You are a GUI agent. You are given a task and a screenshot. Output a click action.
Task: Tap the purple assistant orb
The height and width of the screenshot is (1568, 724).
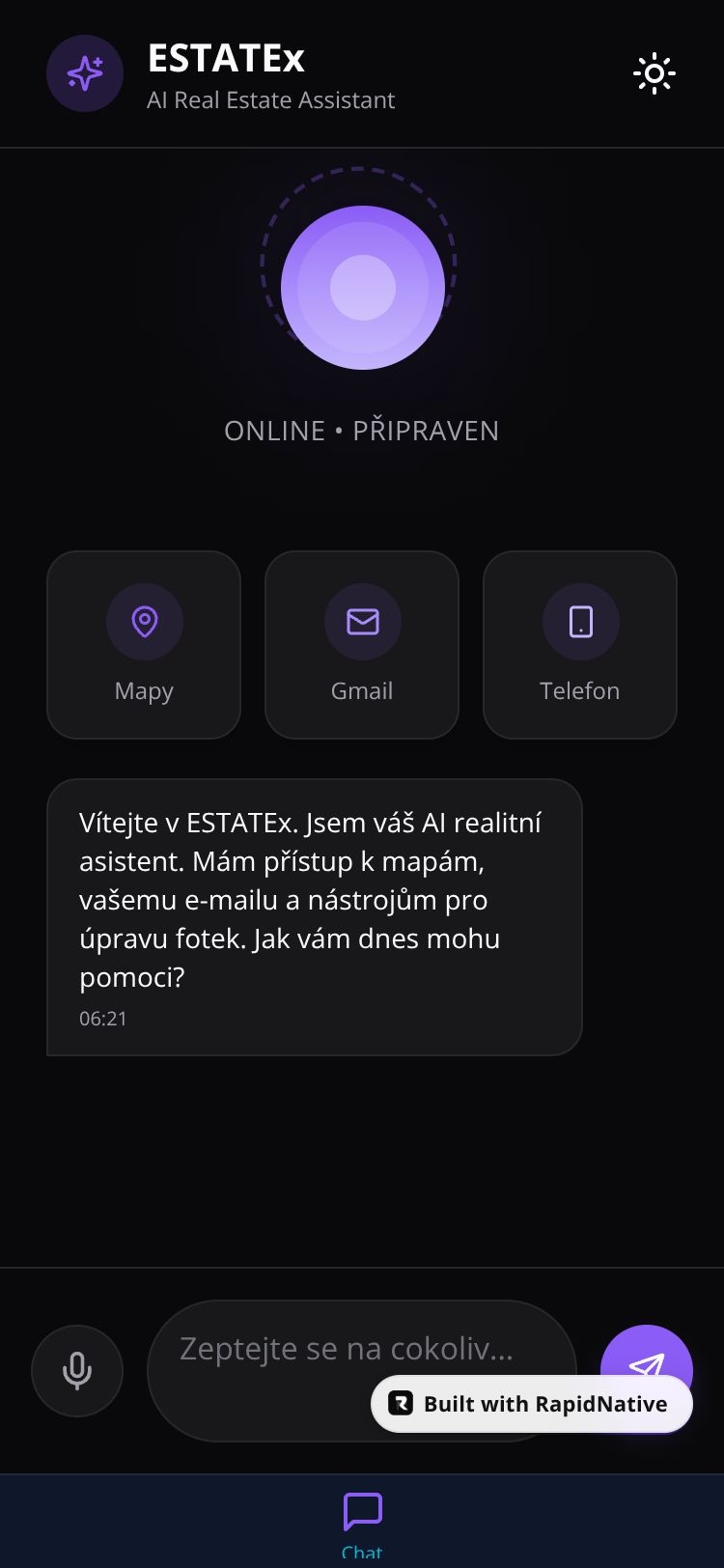coord(362,287)
